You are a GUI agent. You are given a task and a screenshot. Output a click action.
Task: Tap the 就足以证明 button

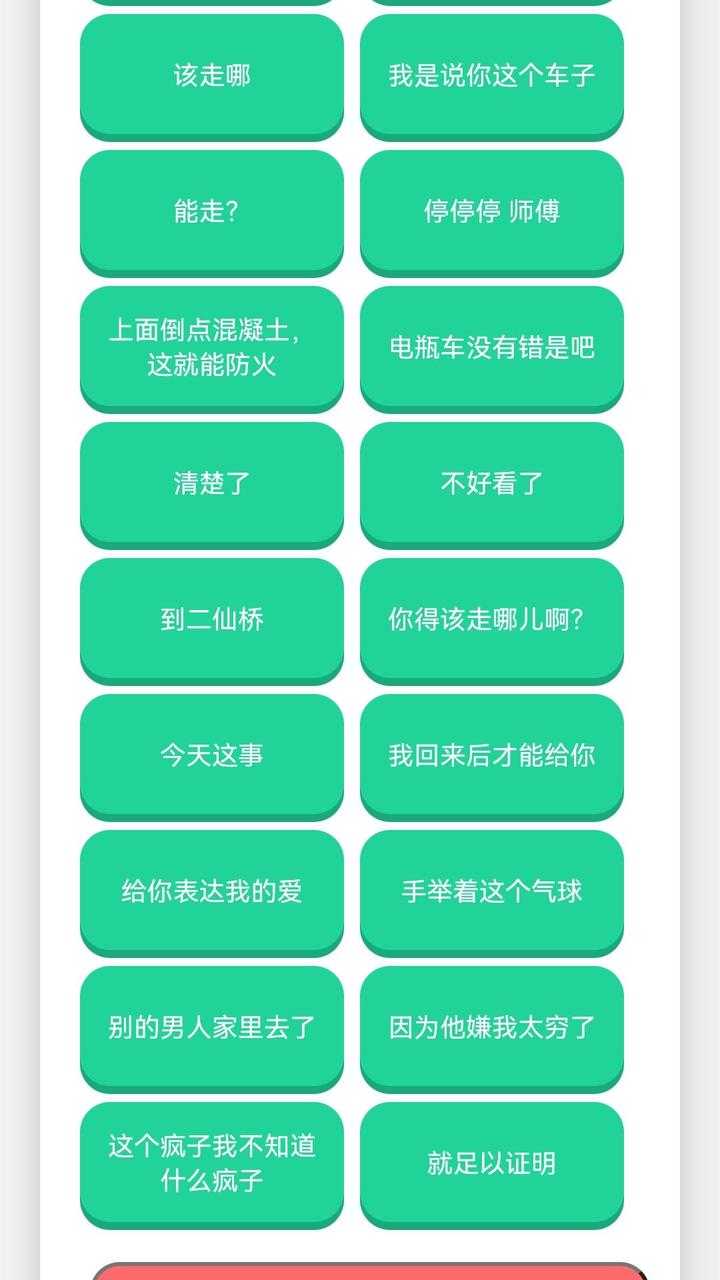pos(492,1163)
